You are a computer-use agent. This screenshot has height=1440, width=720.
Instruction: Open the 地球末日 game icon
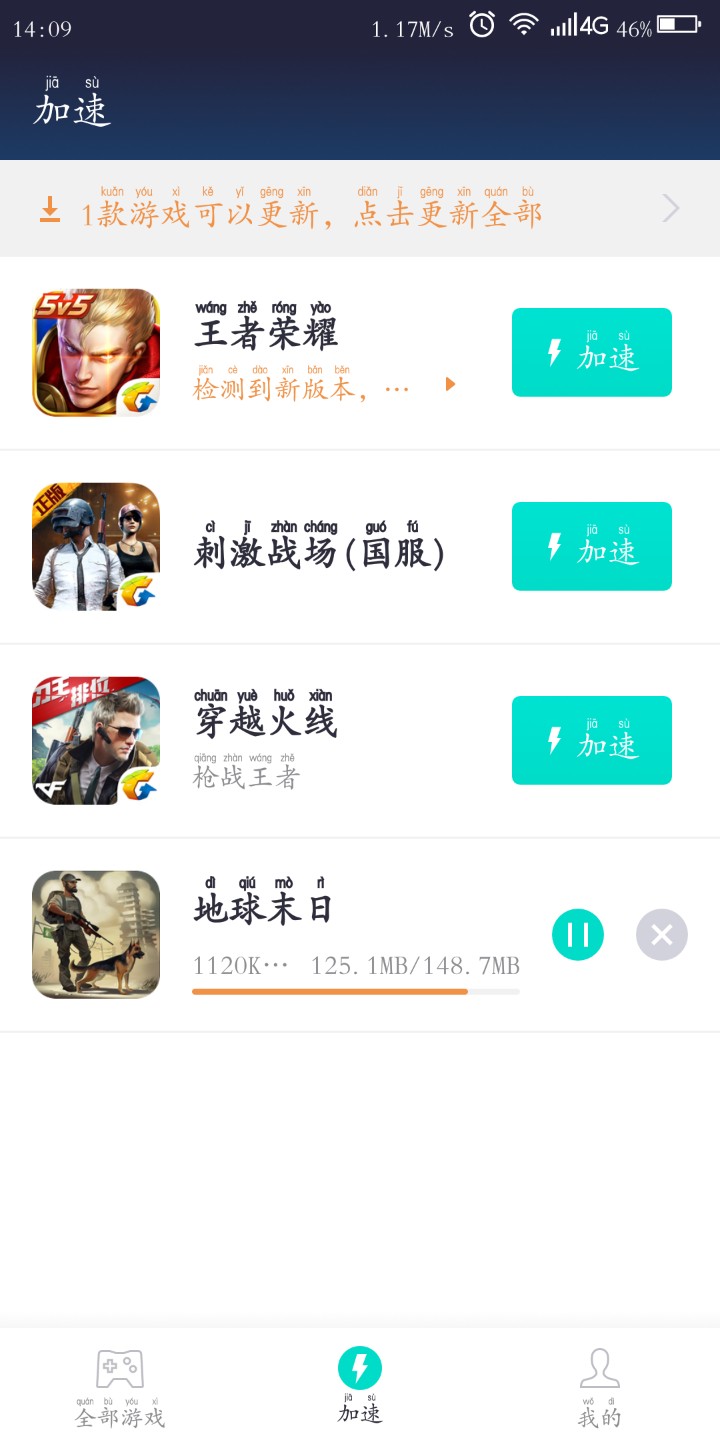(96, 935)
